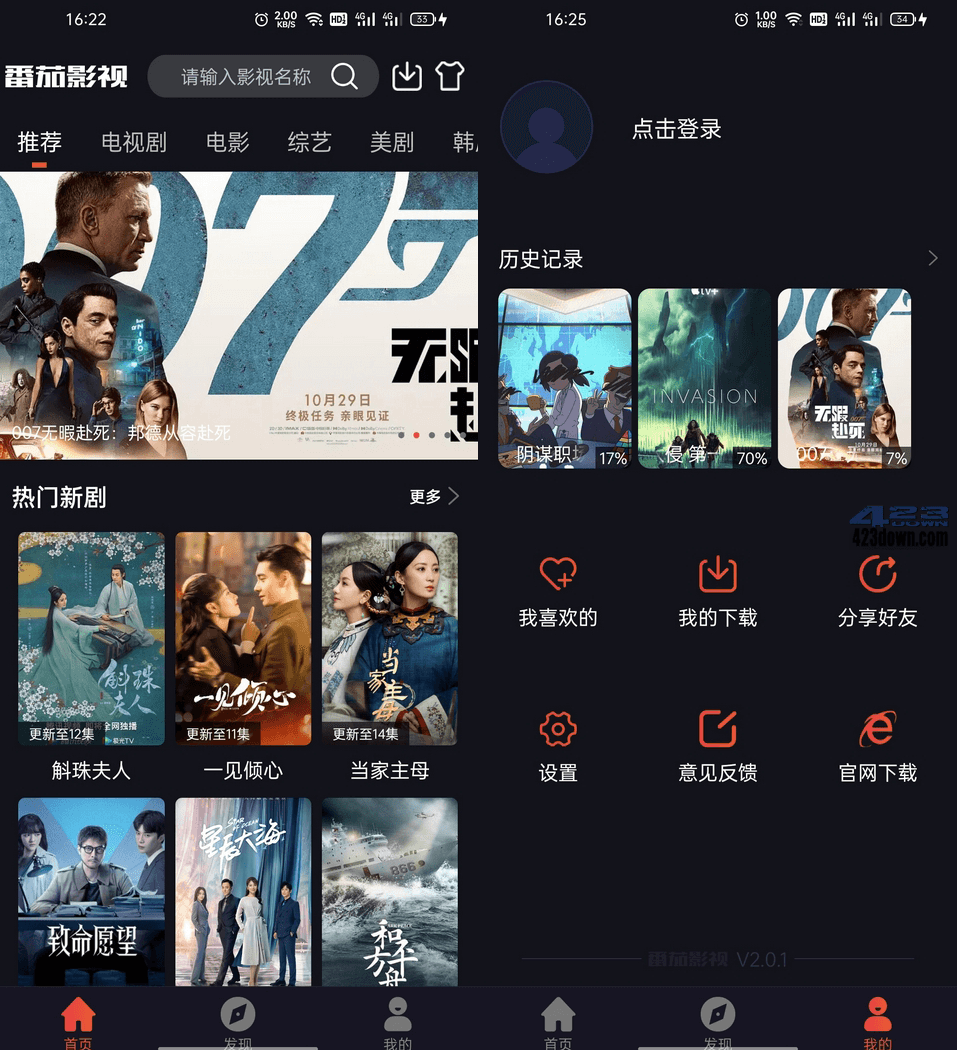957x1050 pixels.
Task: Open 意见反馈 feedback icon
Action: coord(717,728)
